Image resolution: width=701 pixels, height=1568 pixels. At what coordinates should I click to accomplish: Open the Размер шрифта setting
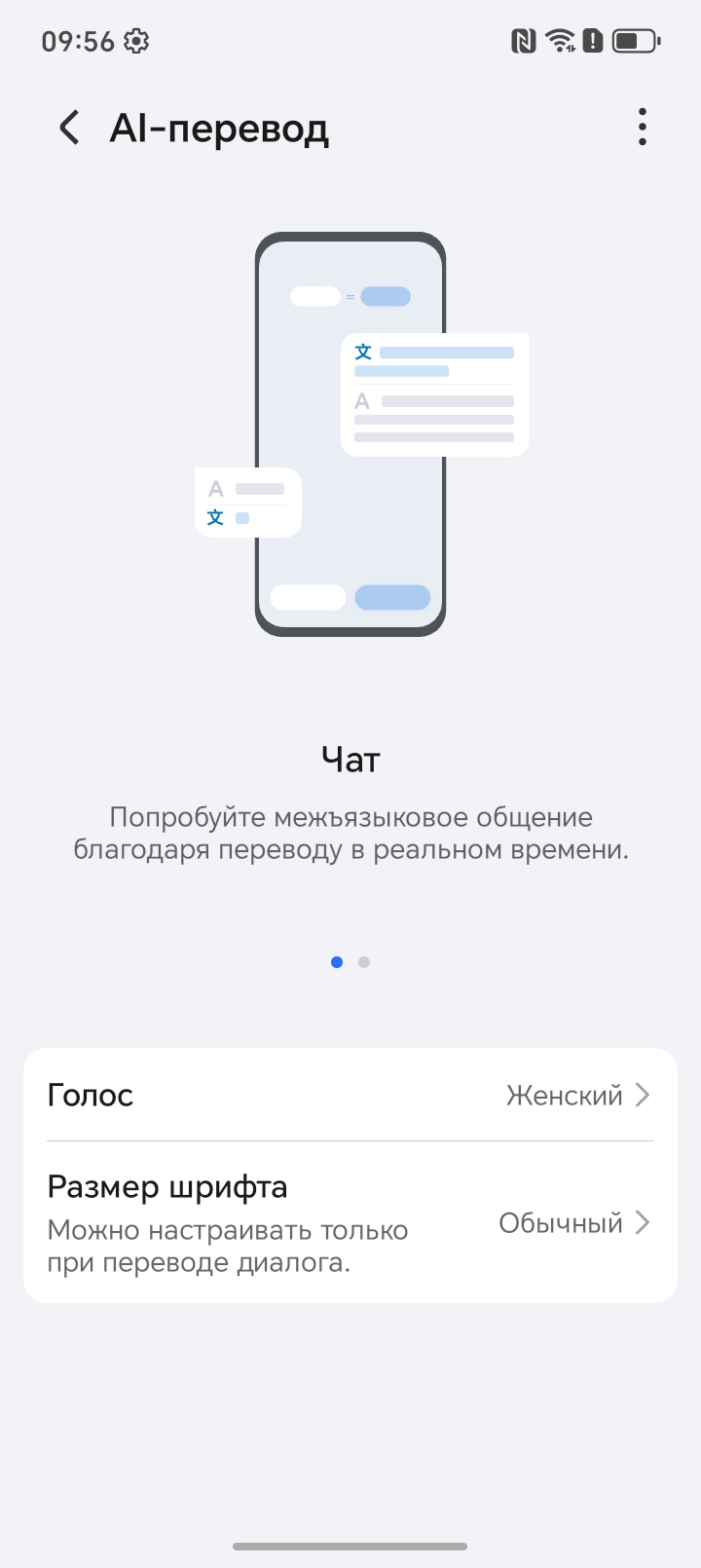pyautogui.click(x=350, y=1222)
